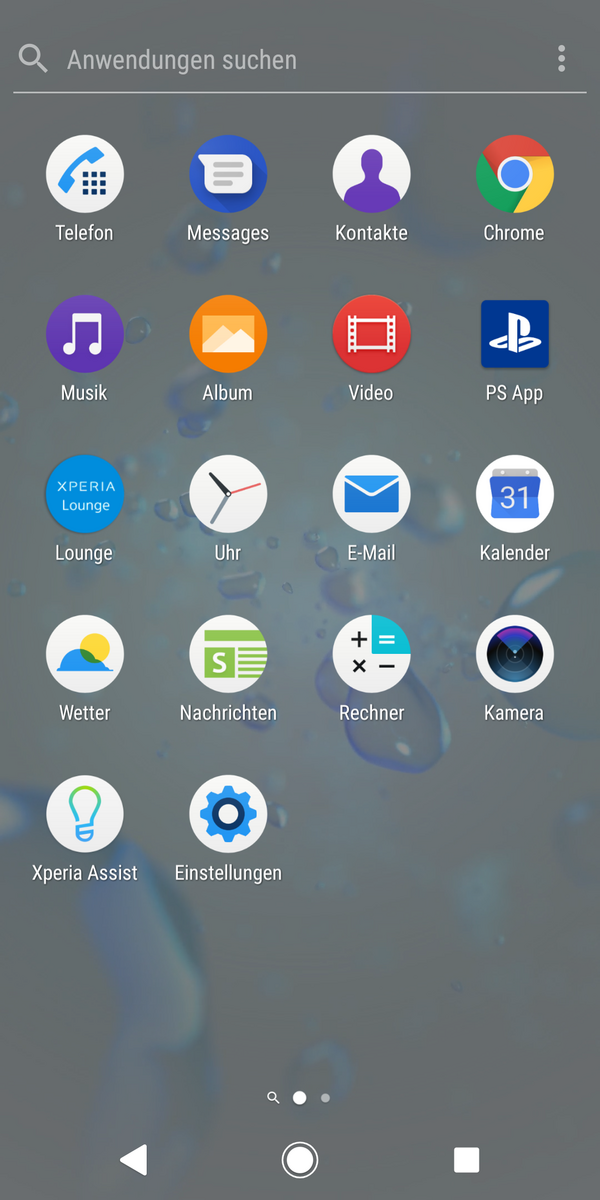Open the Album gallery app

pyautogui.click(x=228, y=334)
